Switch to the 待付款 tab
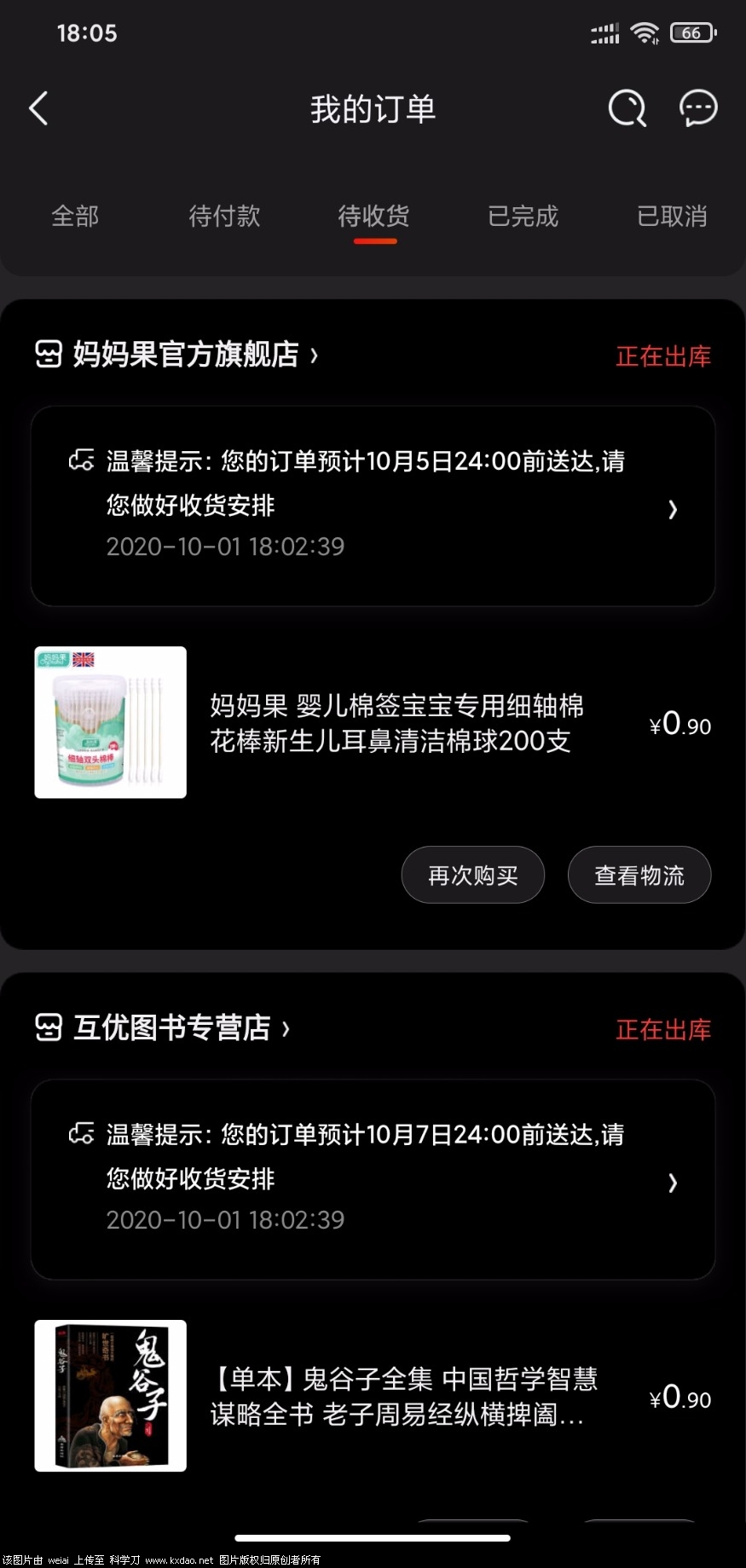Image resolution: width=746 pixels, height=1568 pixels. pyautogui.click(x=224, y=217)
